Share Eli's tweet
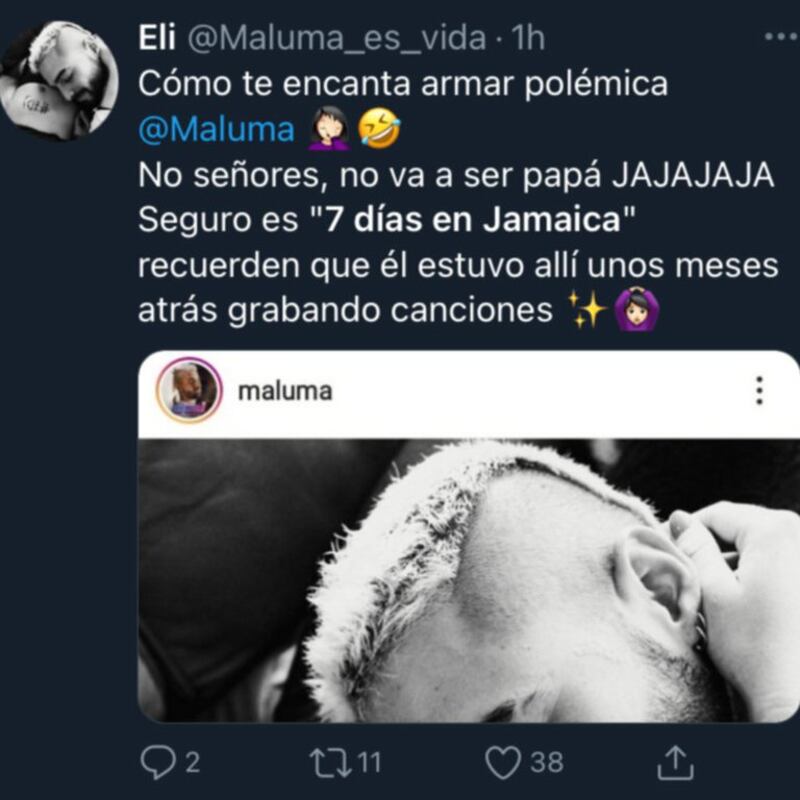 click(x=677, y=763)
